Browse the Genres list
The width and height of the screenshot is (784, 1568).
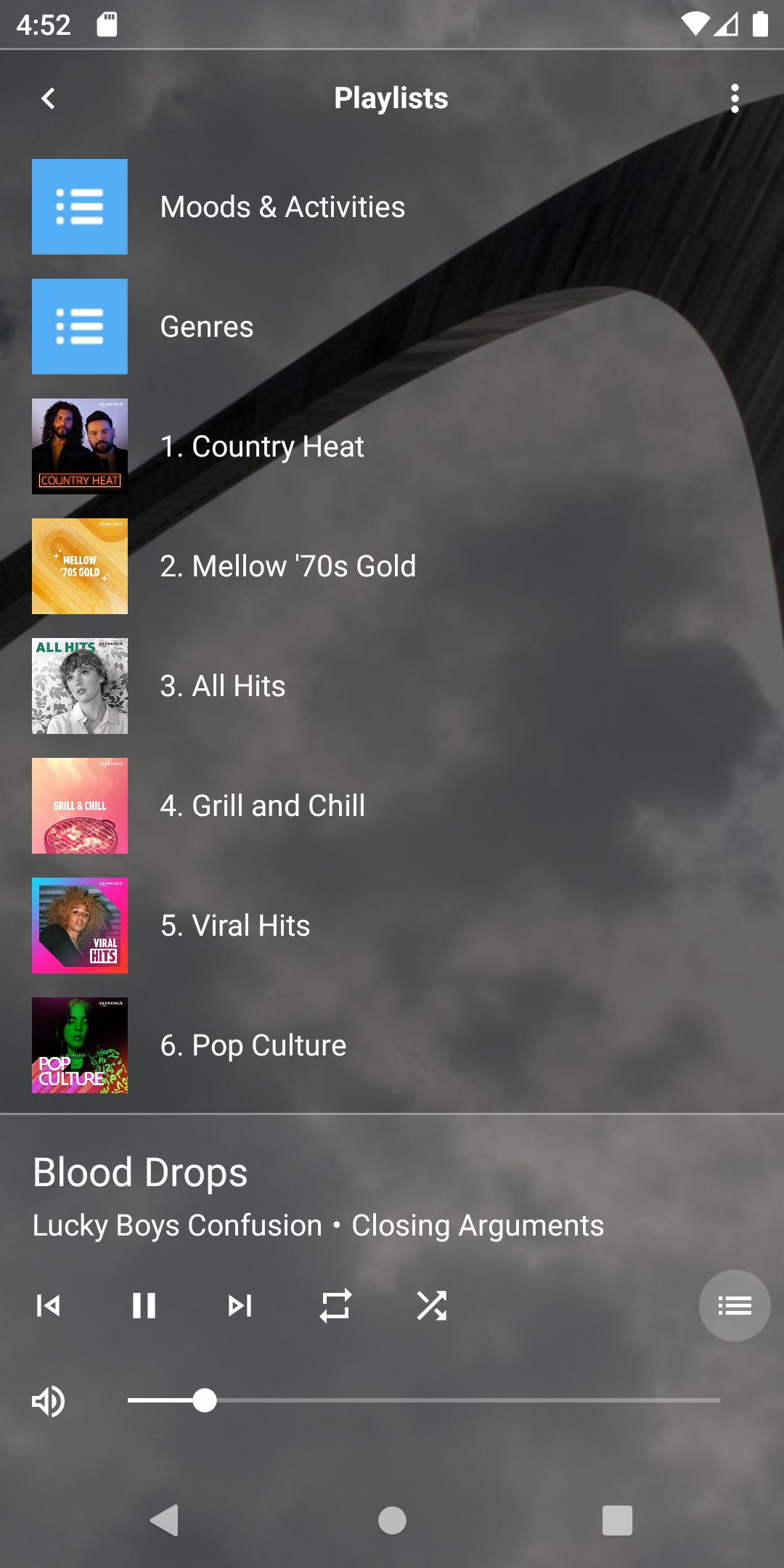(x=207, y=327)
